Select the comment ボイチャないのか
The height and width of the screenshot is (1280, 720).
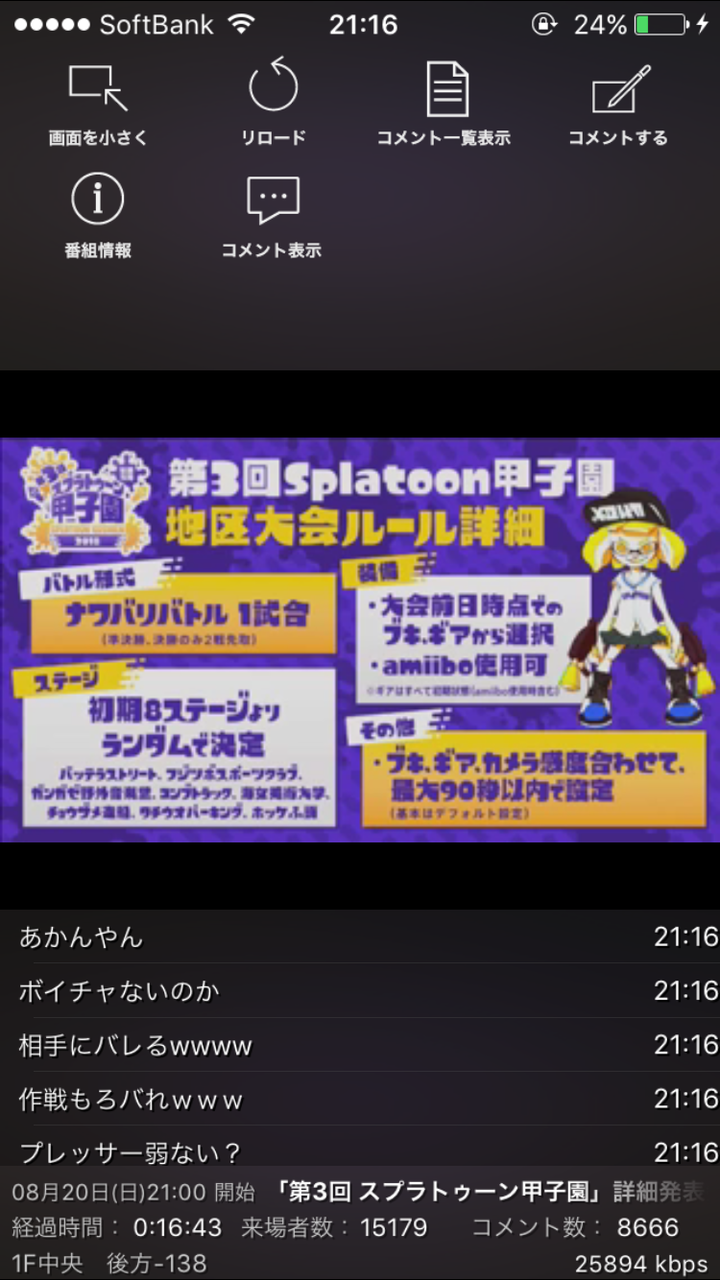click(x=360, y=991)
